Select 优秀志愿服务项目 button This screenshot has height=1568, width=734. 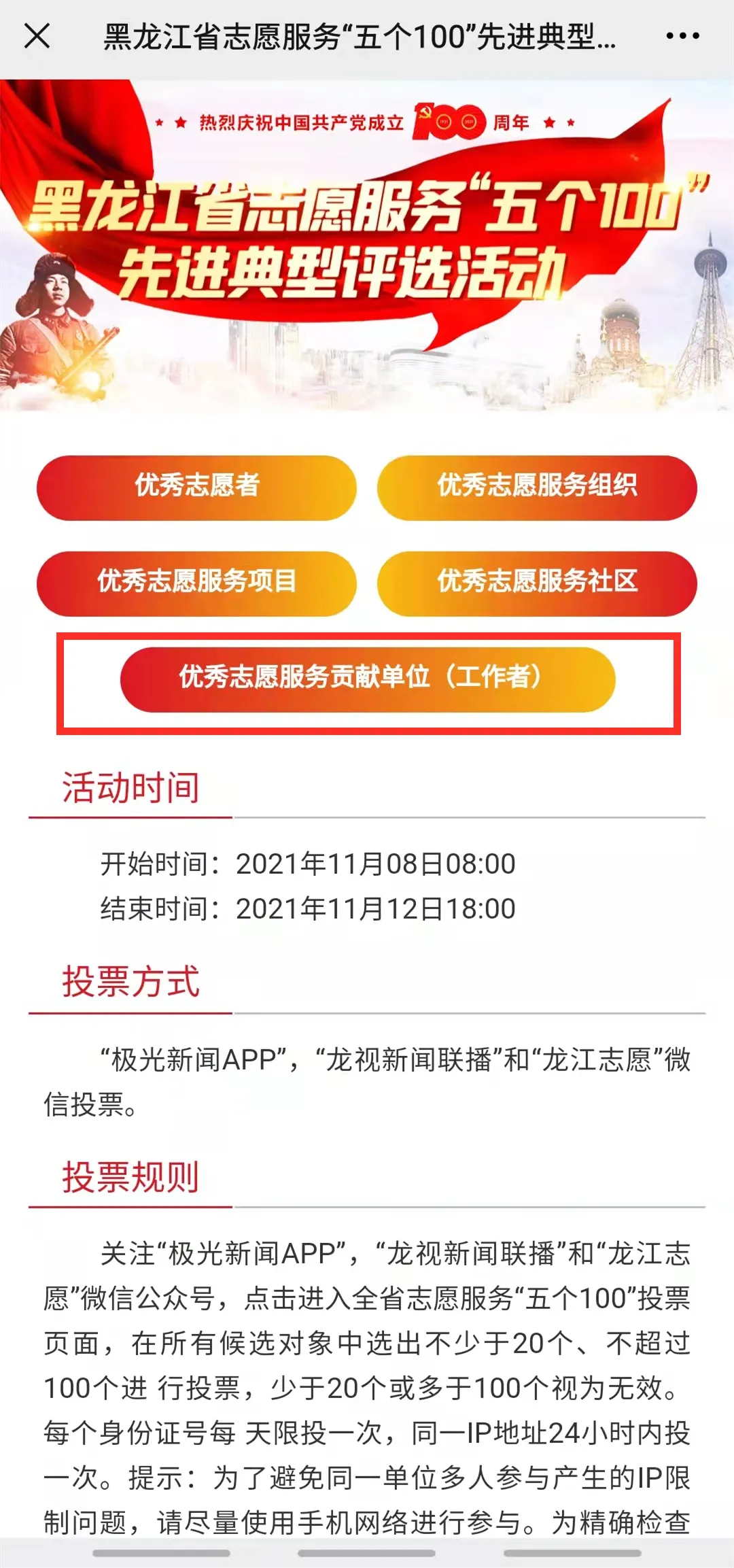coord(196,583)
